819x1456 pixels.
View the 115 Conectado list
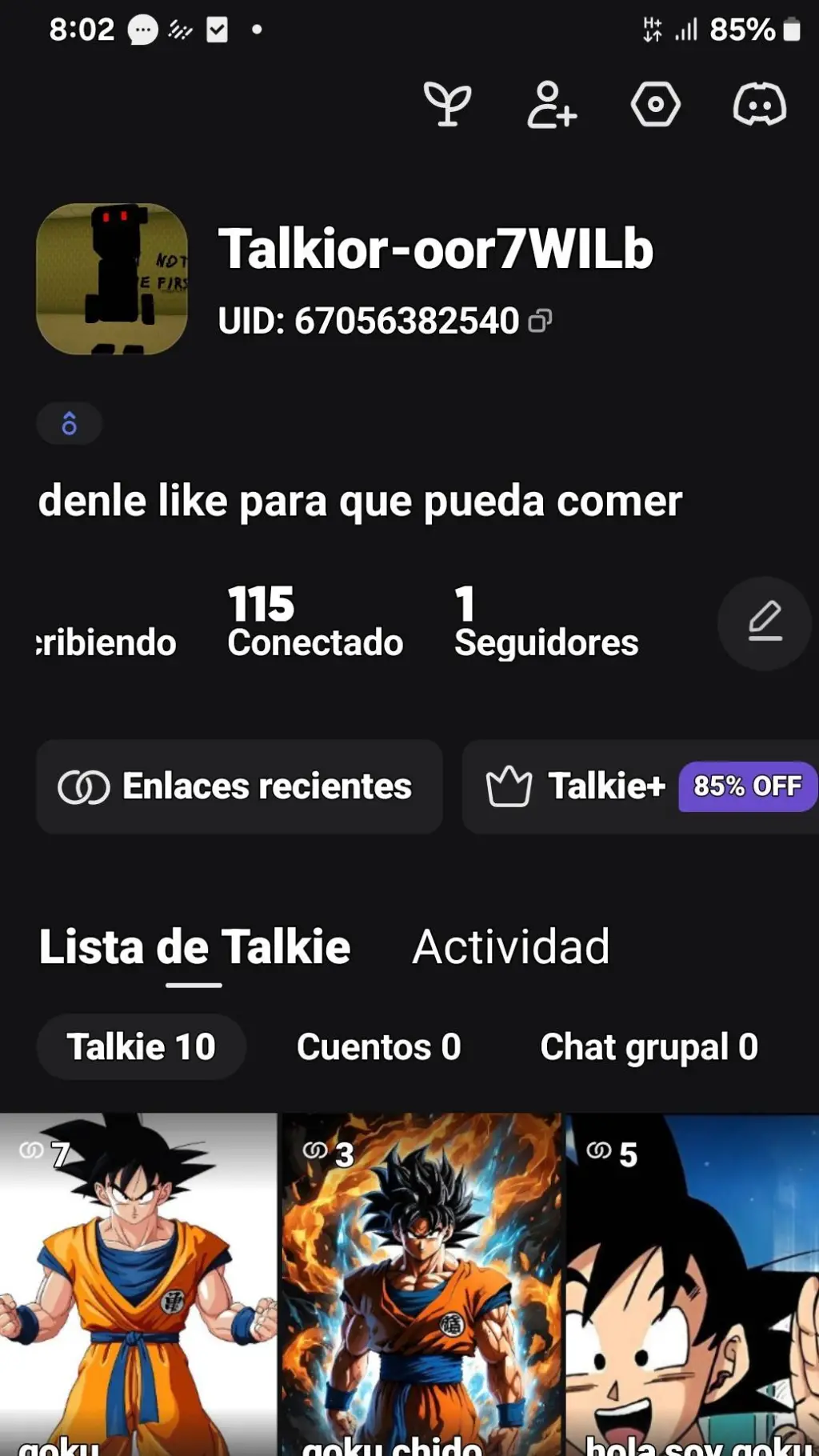pyautogui.click(x=315, y=622)
